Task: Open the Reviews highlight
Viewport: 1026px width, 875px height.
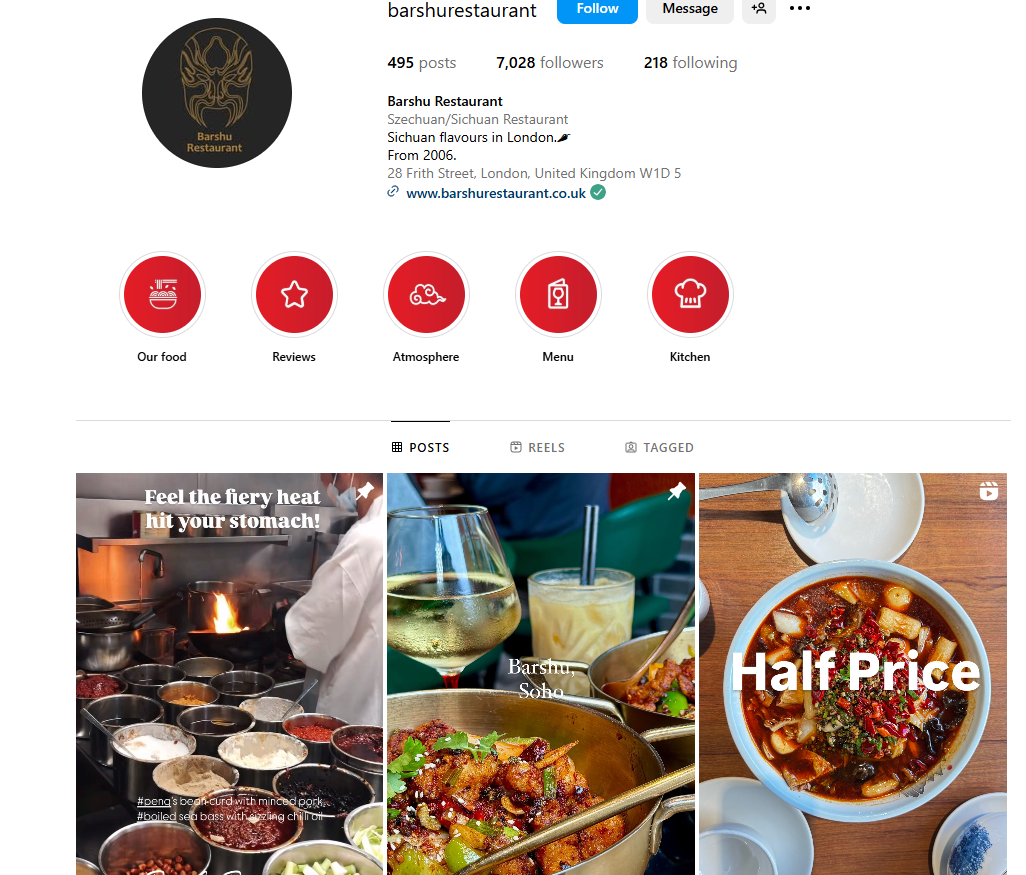Action: [294, 295]
